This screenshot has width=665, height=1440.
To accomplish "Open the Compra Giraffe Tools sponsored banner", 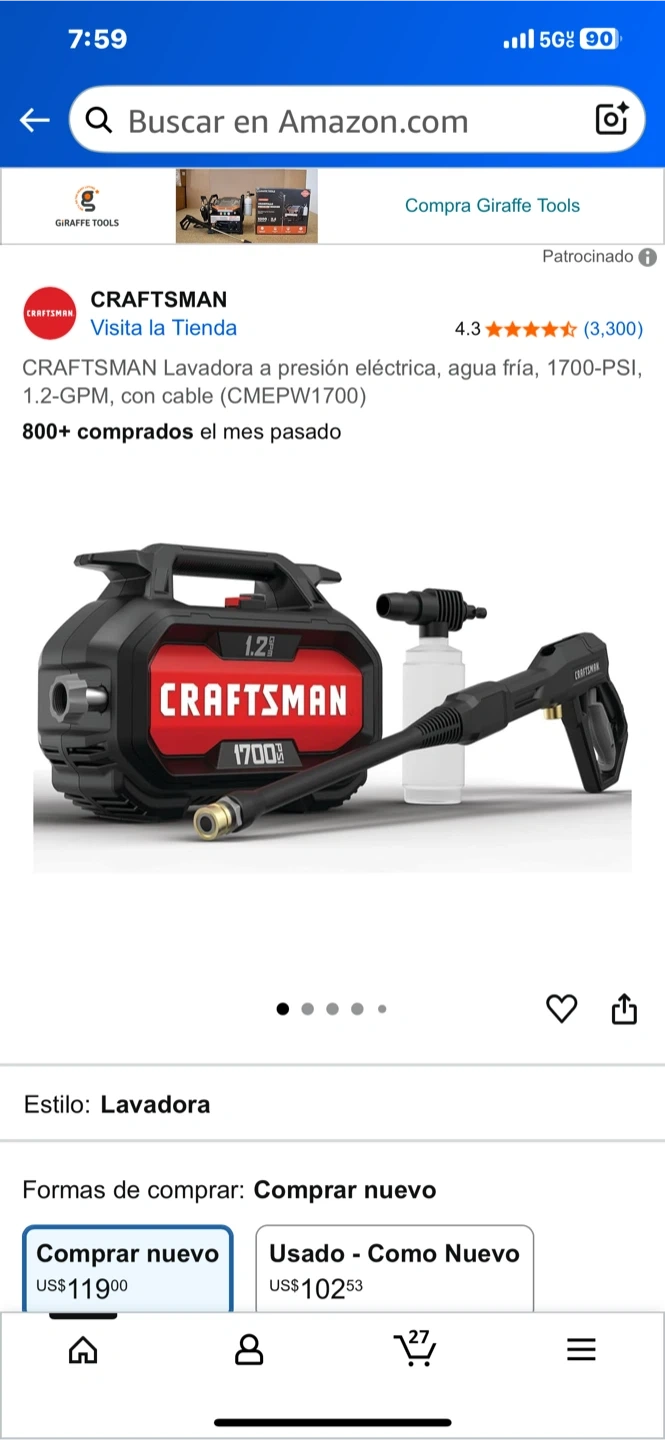I will (492, 205).
